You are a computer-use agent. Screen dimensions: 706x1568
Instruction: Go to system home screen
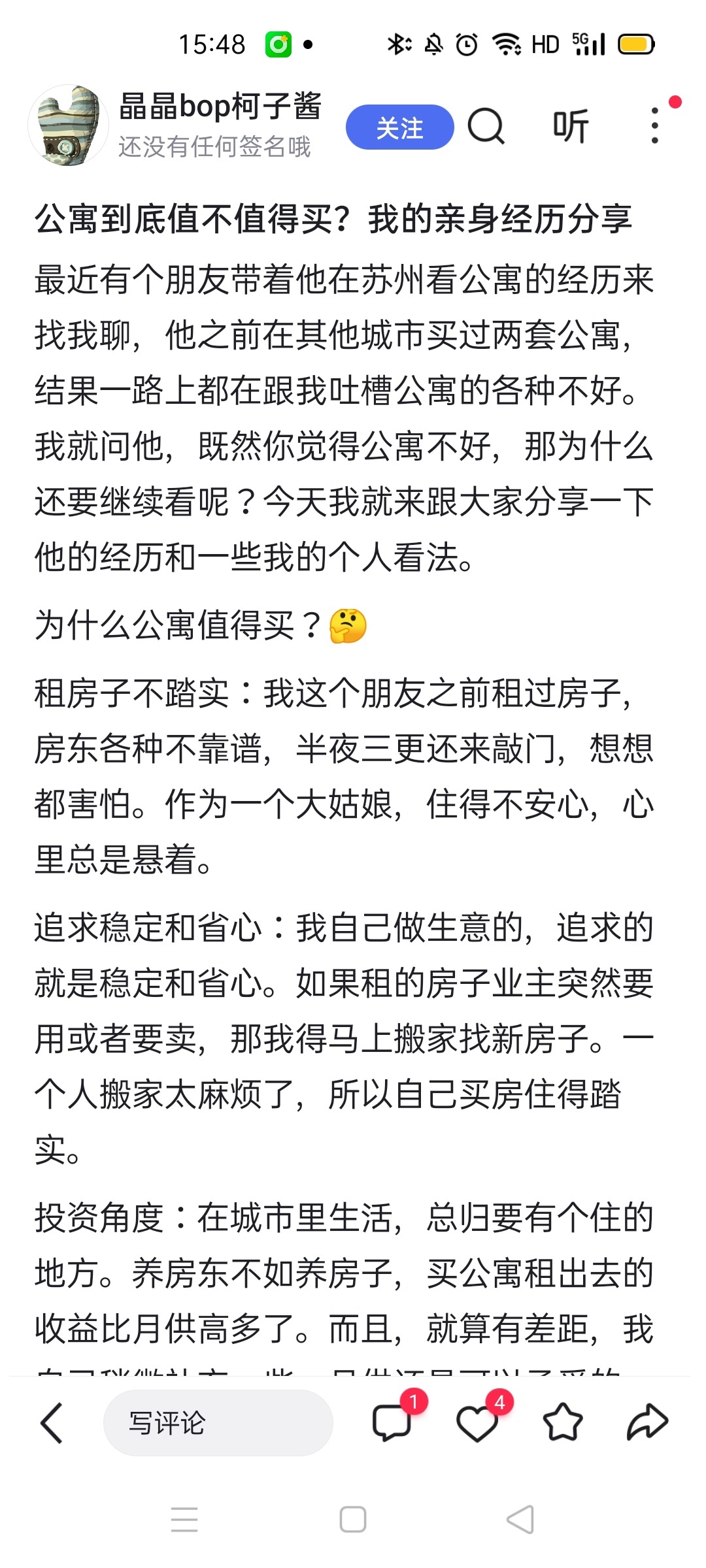pyautogui.click(x=353, y=1519)
